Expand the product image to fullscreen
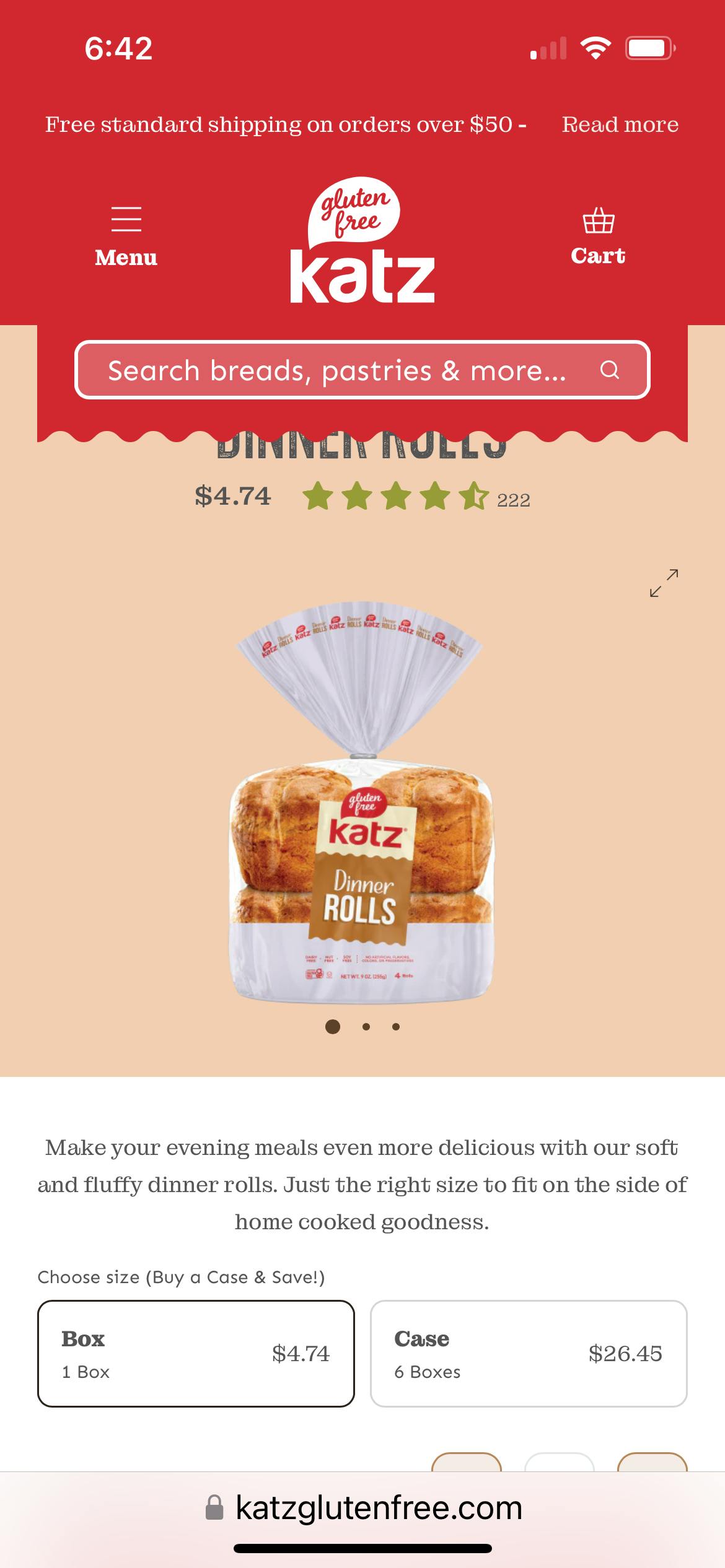This screenshot has height=1568, width=725. pos(664,583)
